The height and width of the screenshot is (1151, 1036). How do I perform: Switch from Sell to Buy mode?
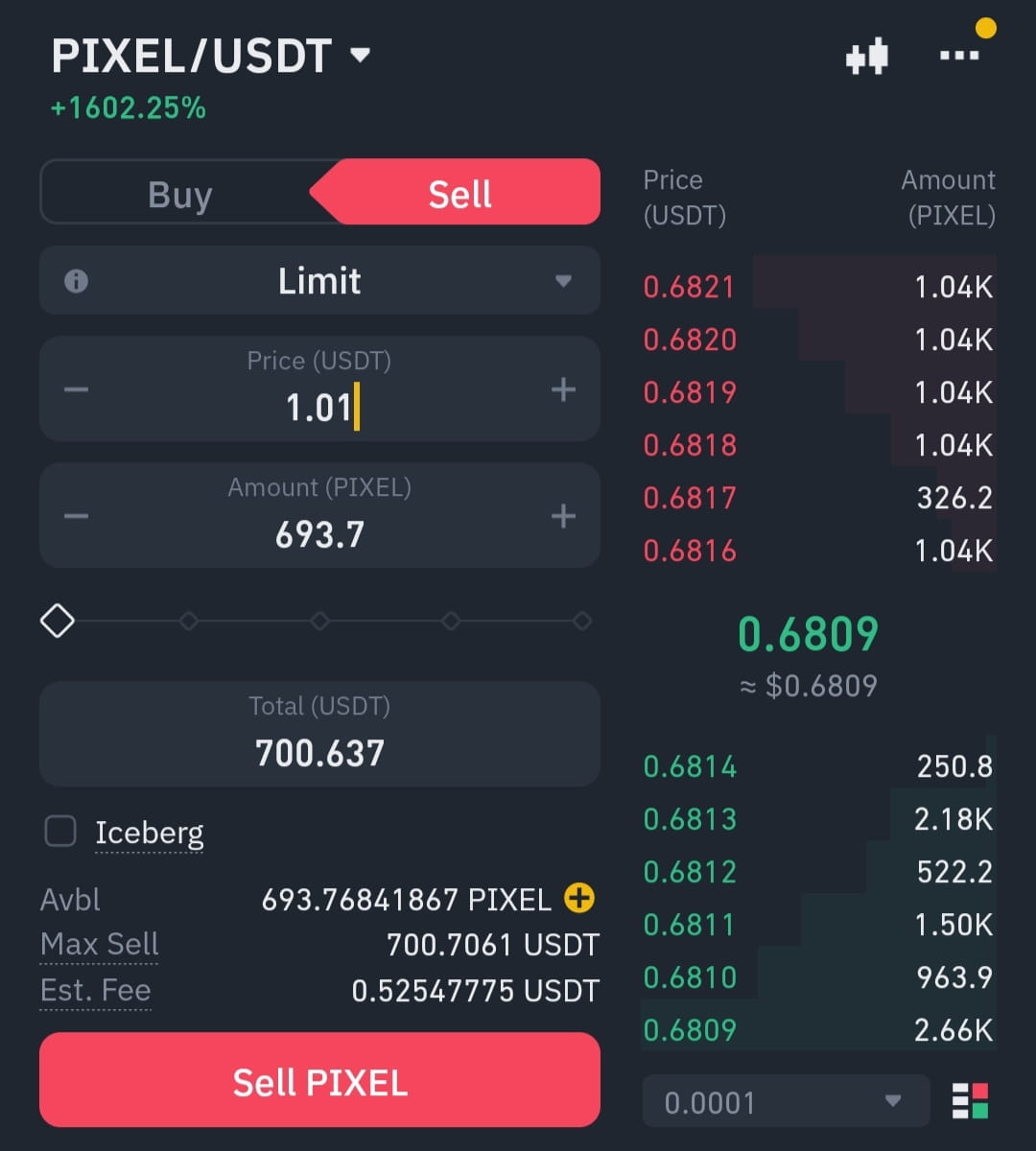[x=178, y=192]
